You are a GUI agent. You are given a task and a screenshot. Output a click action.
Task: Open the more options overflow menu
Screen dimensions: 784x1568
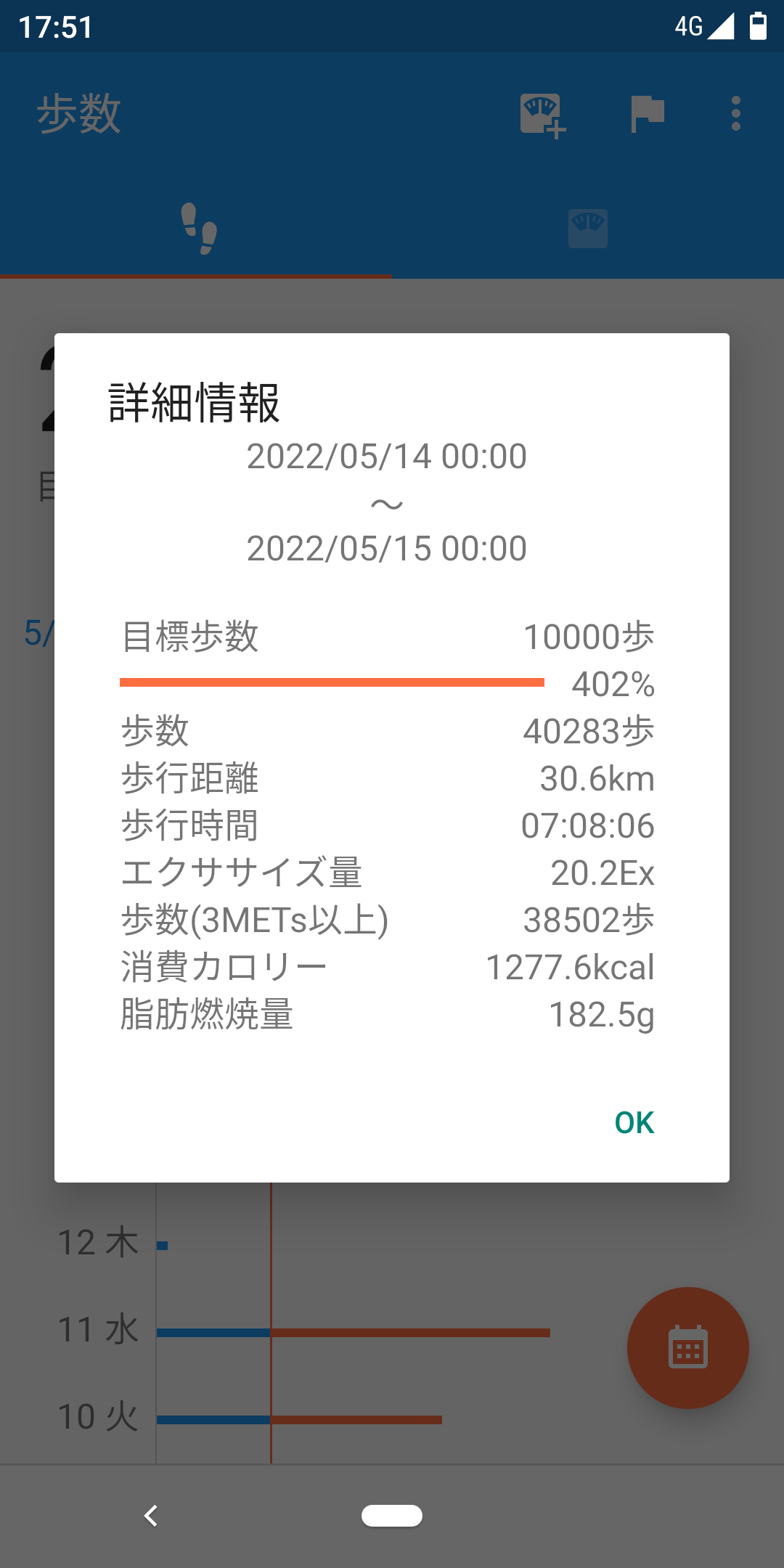(x=736, y=114)
